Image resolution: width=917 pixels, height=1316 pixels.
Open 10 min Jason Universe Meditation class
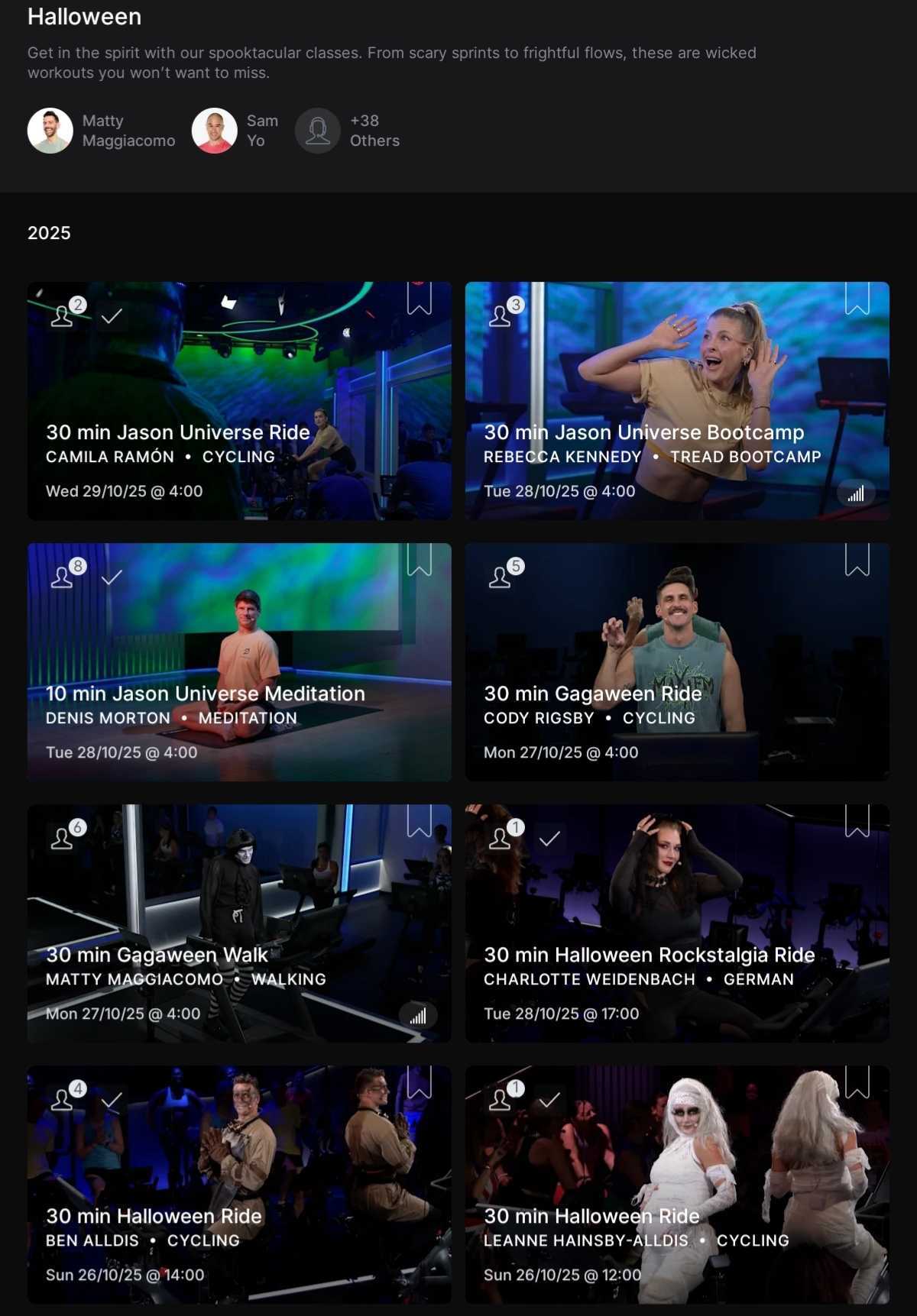(239, 662)
